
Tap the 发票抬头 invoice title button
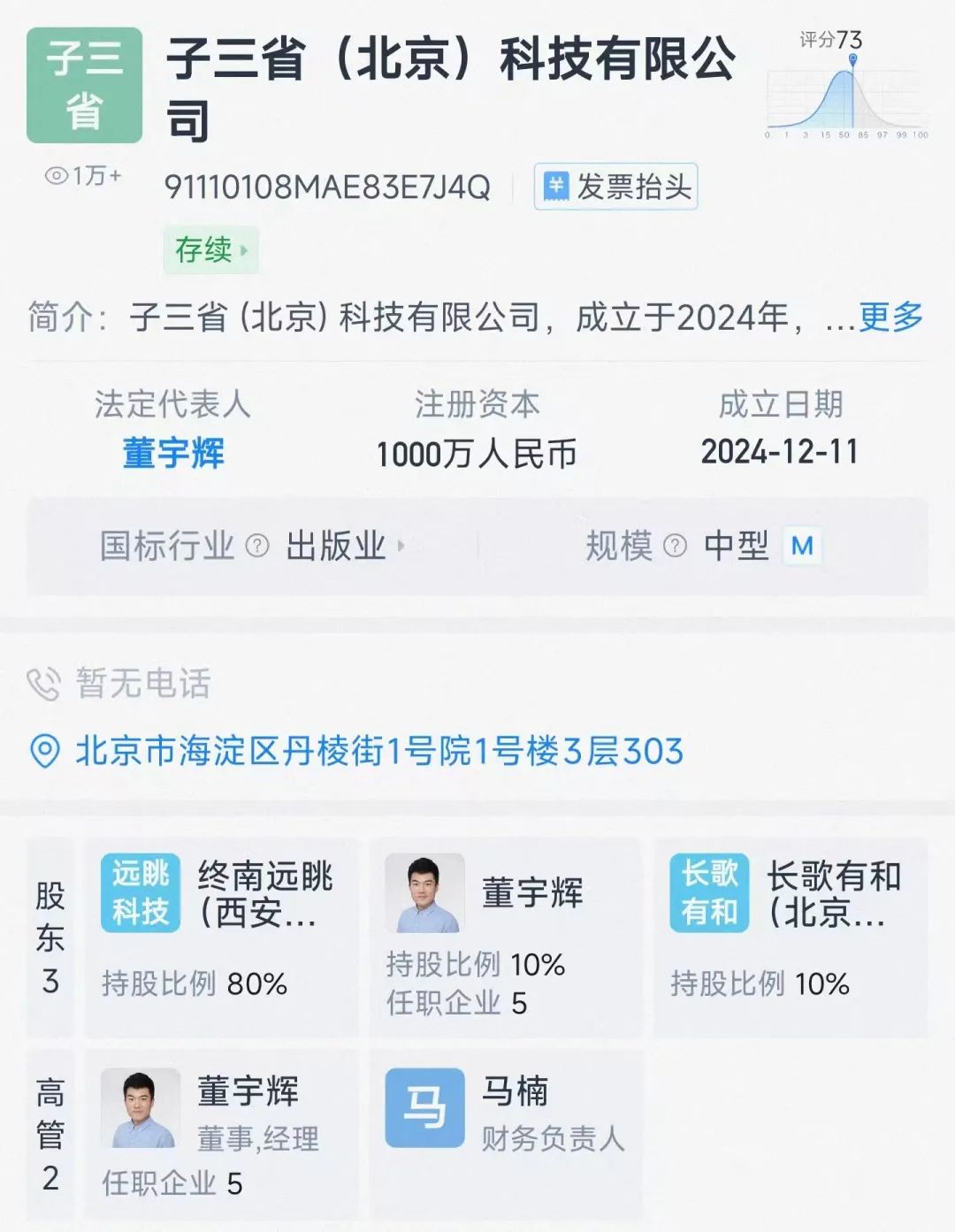(x=616, y=187)
